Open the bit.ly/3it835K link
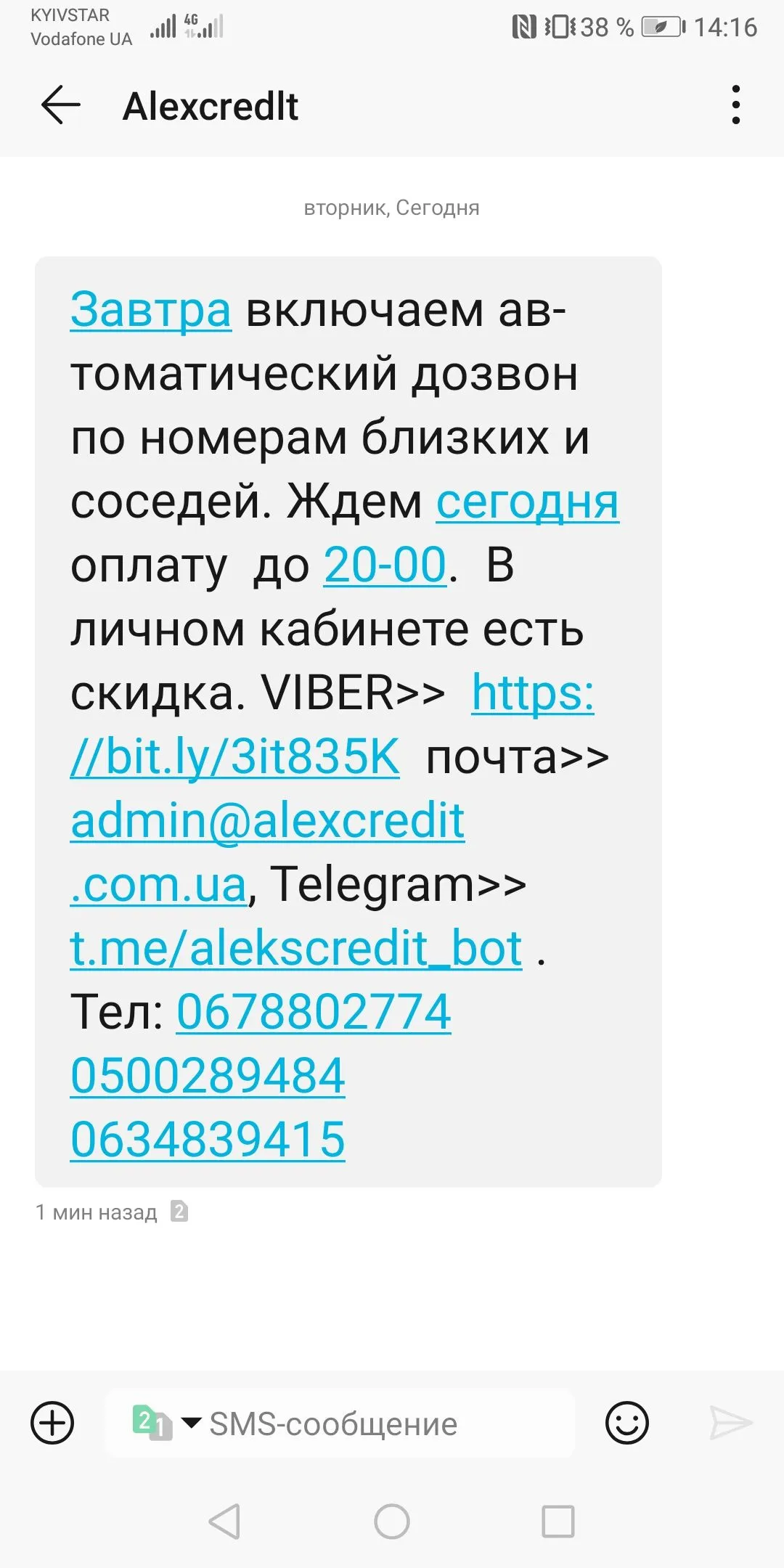 point(235,756)
